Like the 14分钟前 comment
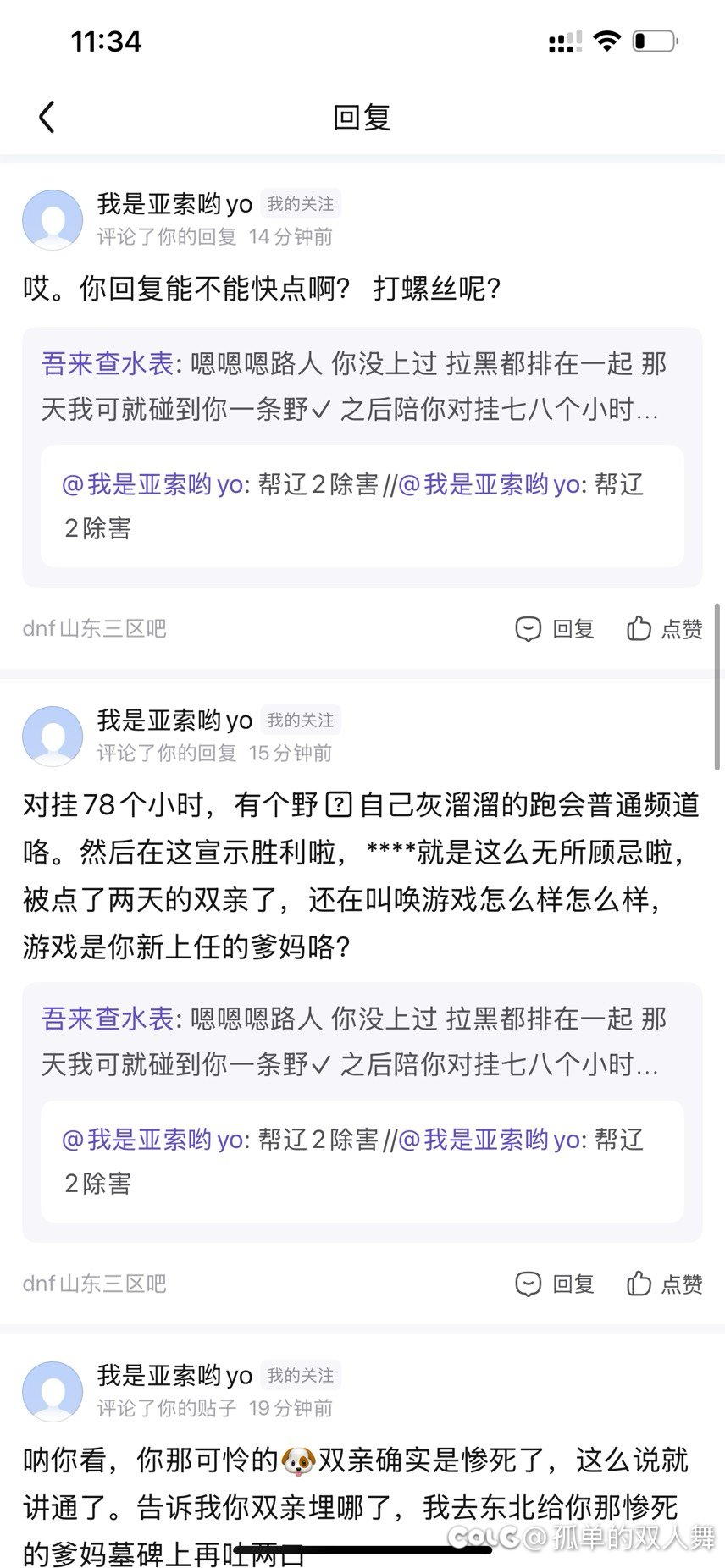725x1568 pixels. coord(665,628)
